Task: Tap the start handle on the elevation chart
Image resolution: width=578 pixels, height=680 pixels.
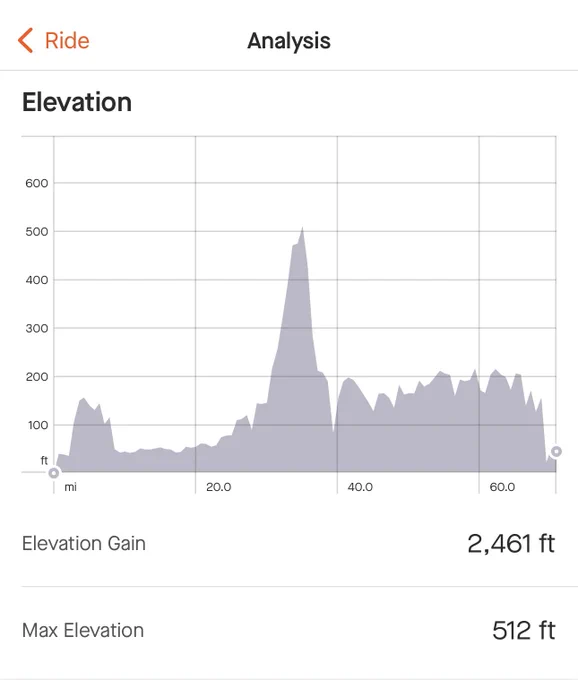Action: 54,473
